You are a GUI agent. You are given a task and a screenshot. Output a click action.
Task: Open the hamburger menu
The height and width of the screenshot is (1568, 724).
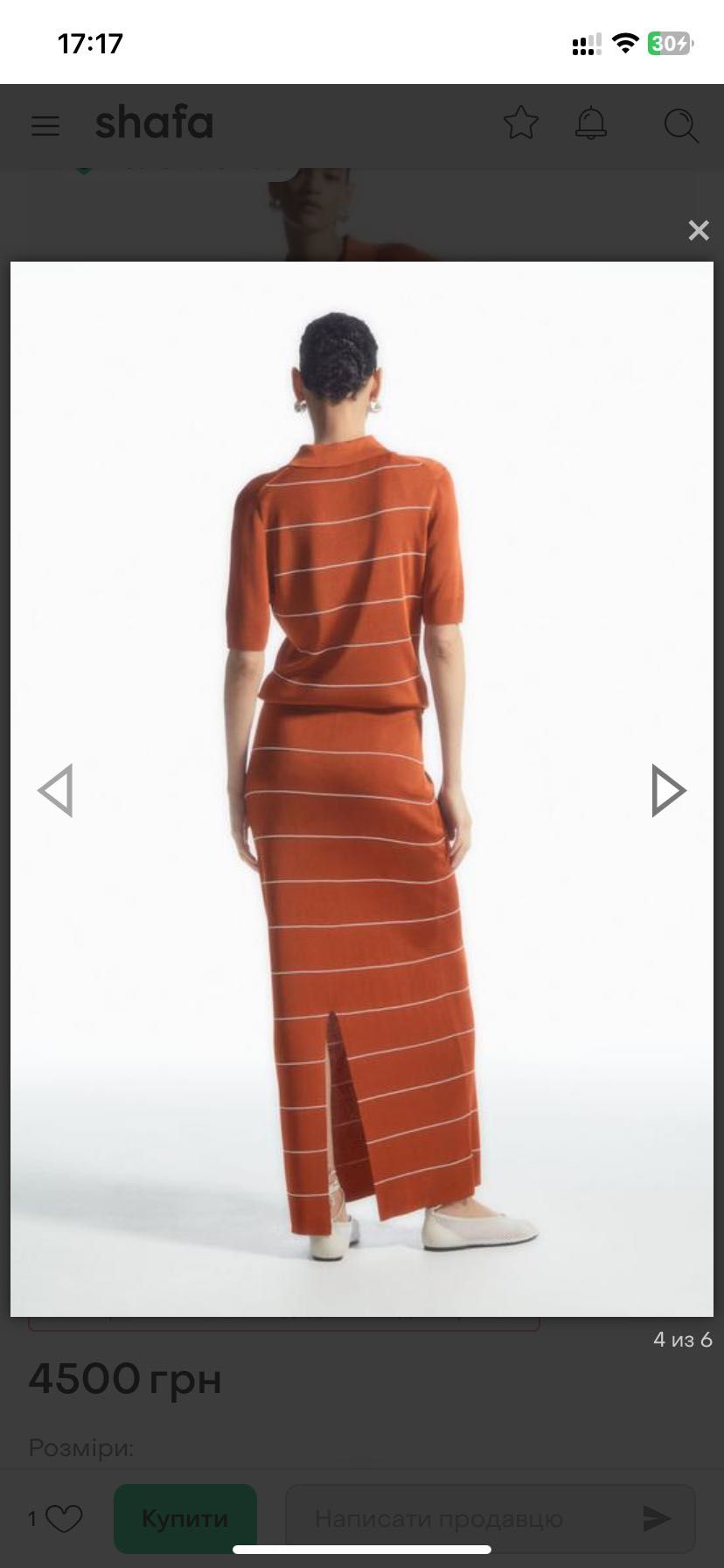[45, 125]
